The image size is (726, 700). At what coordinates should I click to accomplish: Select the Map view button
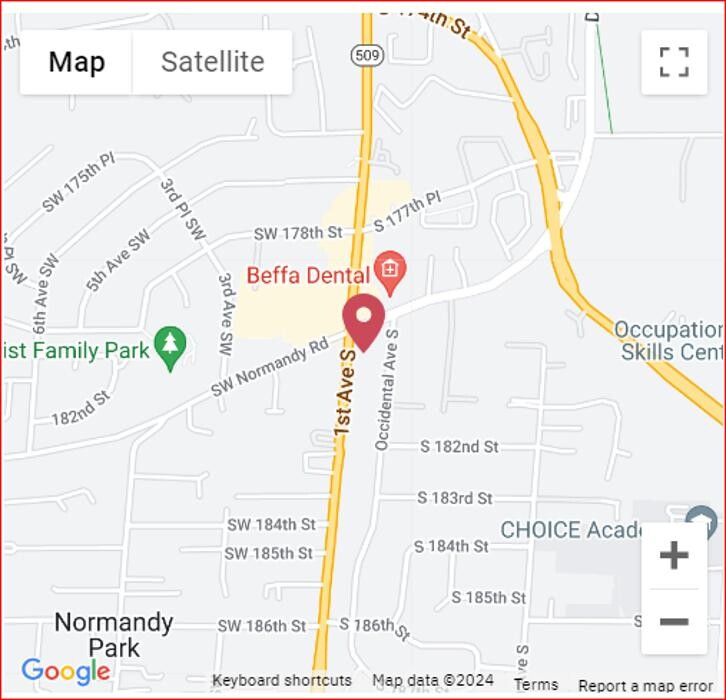[76, 62]
